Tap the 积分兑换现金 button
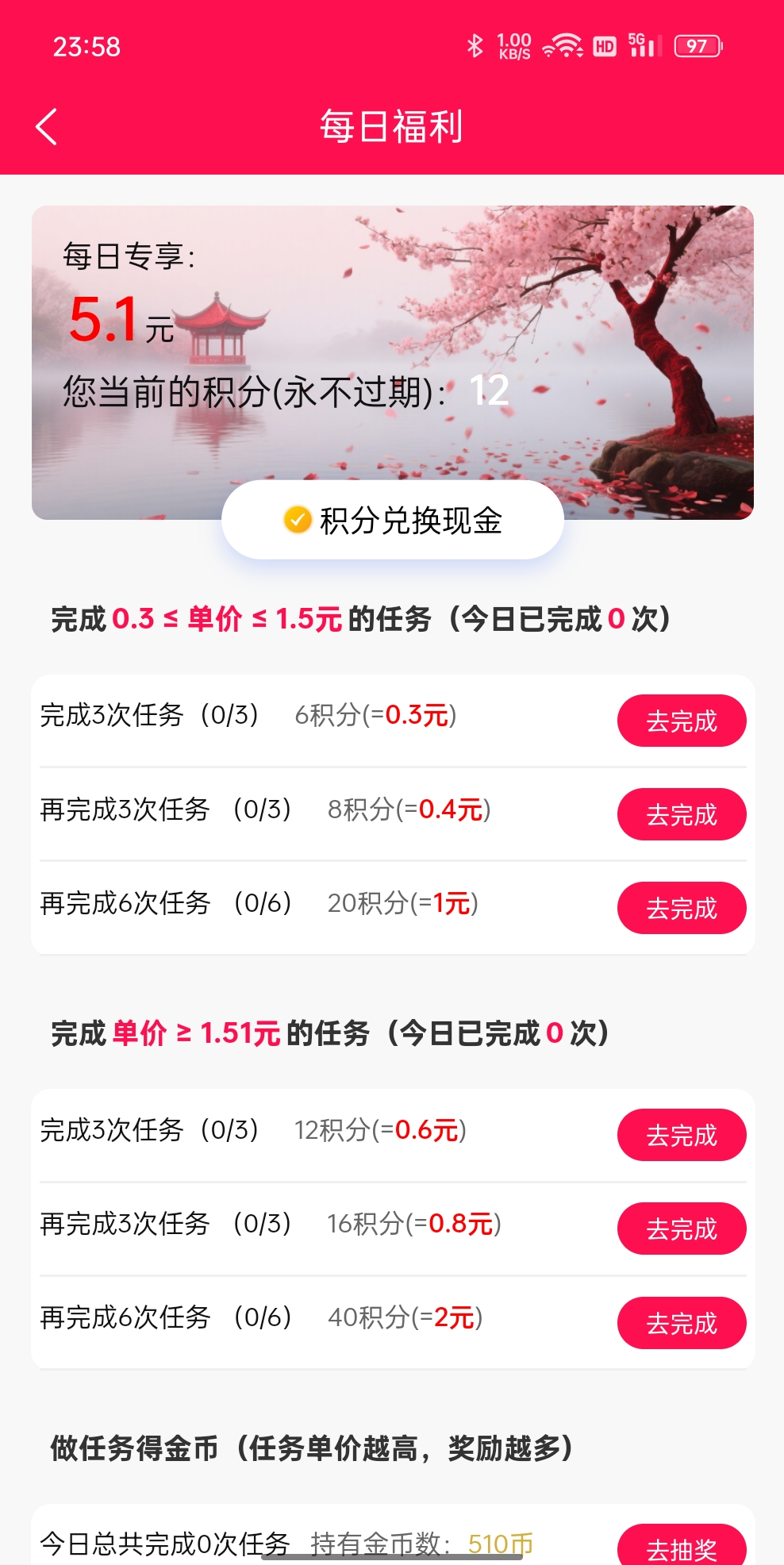784x1565 pixels. click(393, 521)
